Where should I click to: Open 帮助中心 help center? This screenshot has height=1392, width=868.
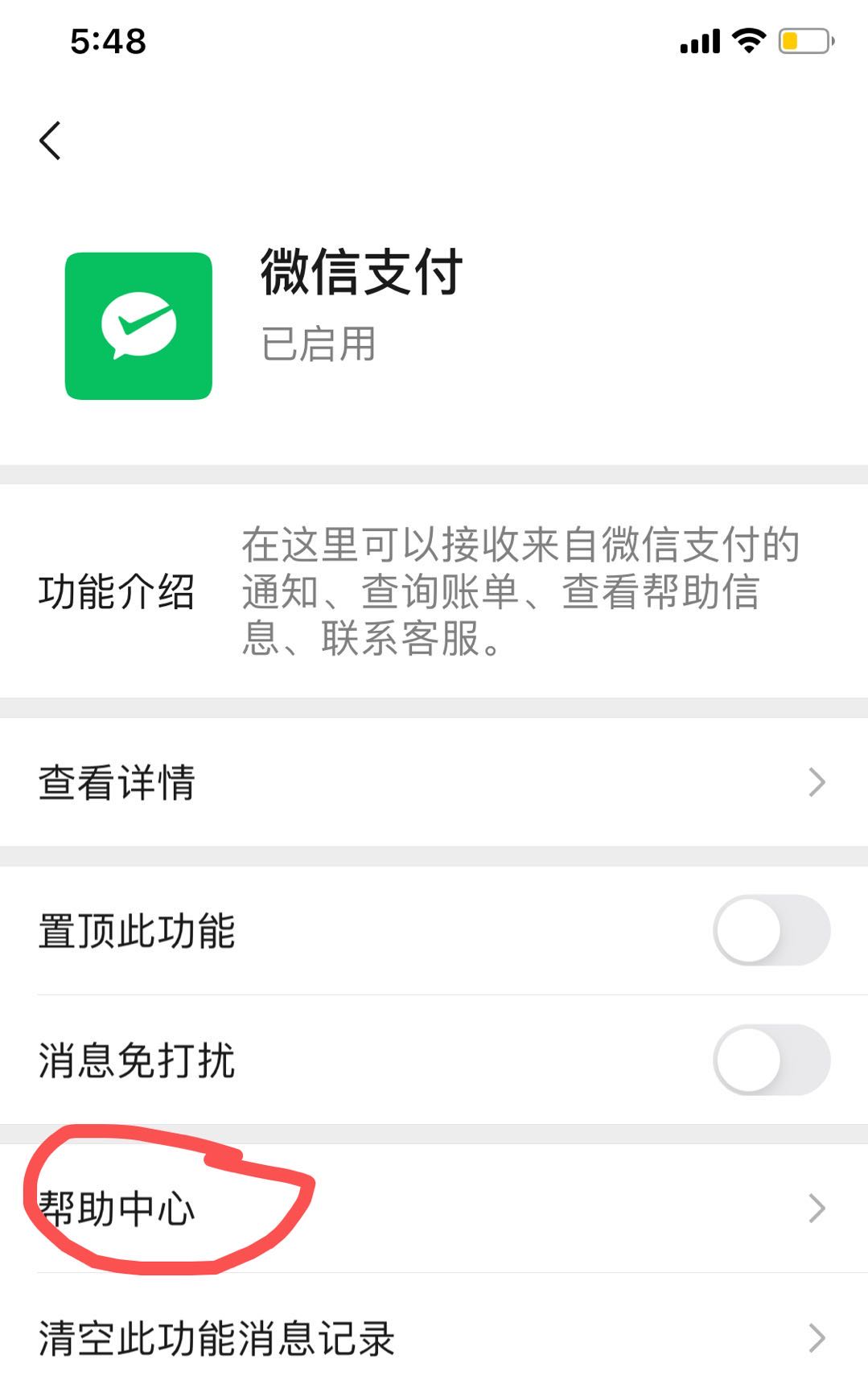[434, 1209]
